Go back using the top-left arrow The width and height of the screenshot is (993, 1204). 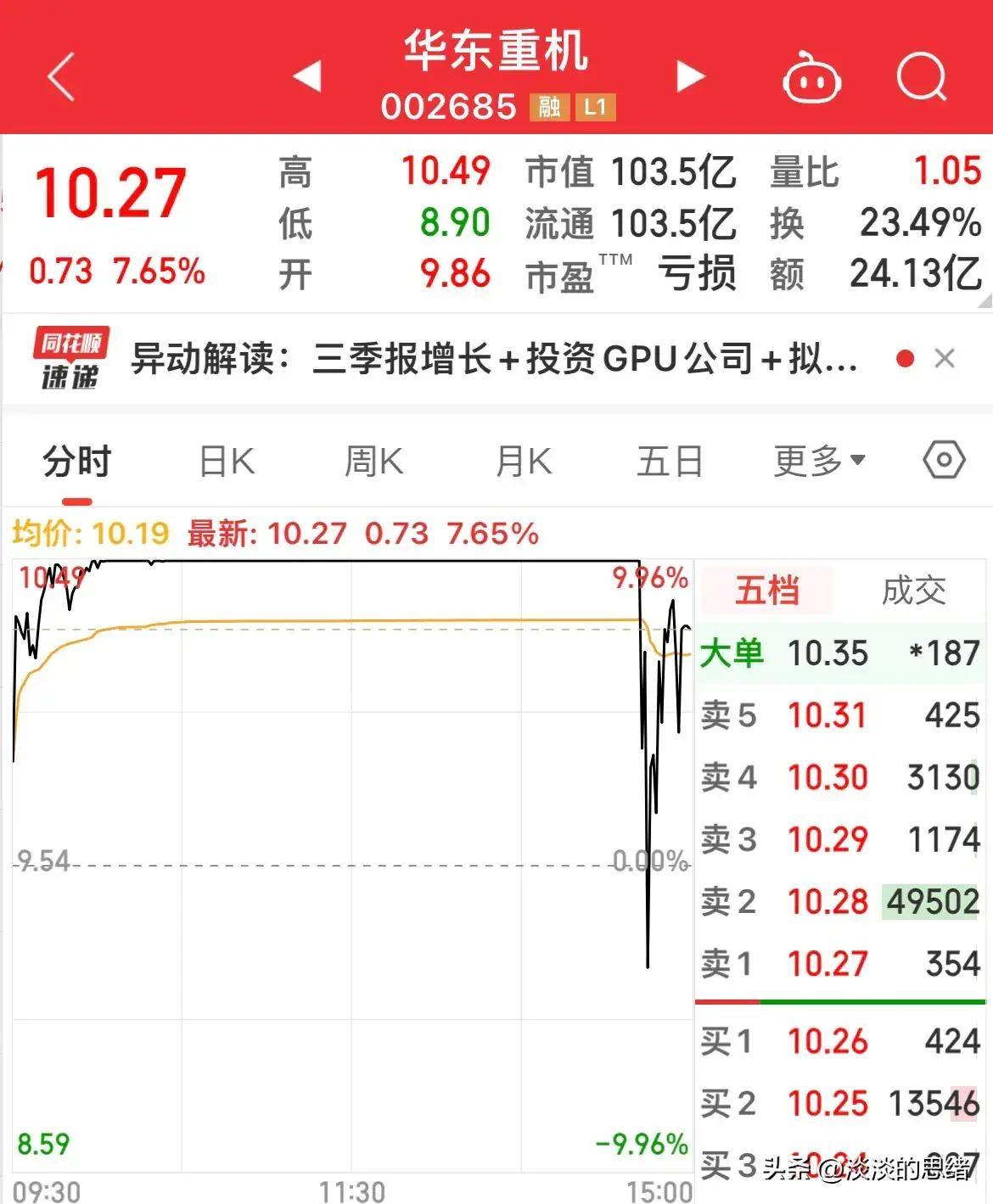click(58, 76)
